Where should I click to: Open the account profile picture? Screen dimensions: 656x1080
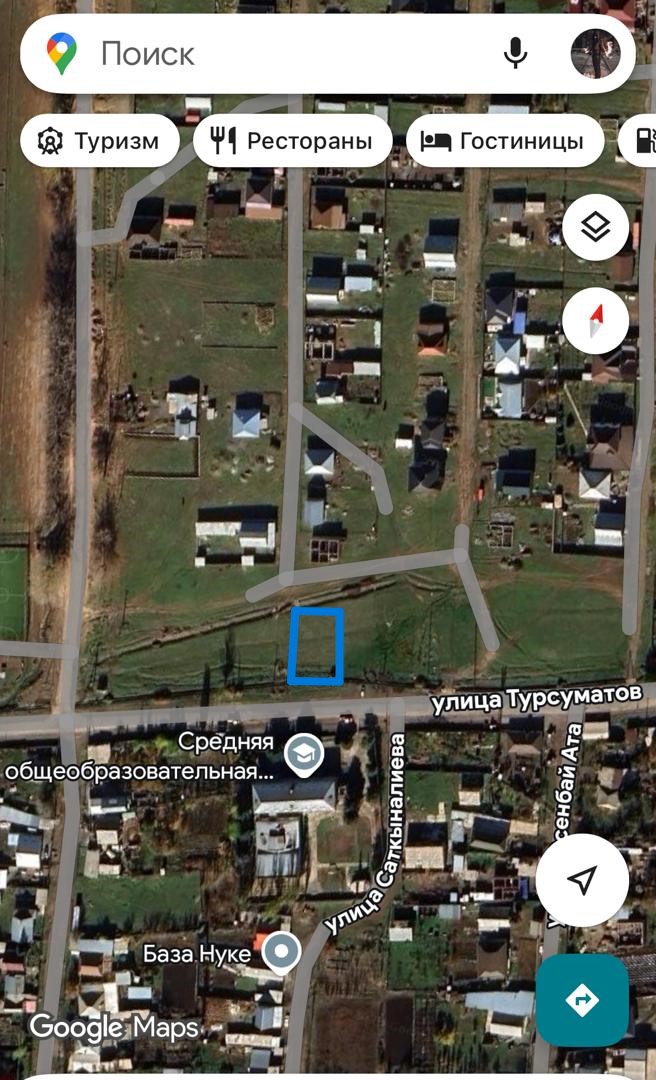tap(595, 53)
